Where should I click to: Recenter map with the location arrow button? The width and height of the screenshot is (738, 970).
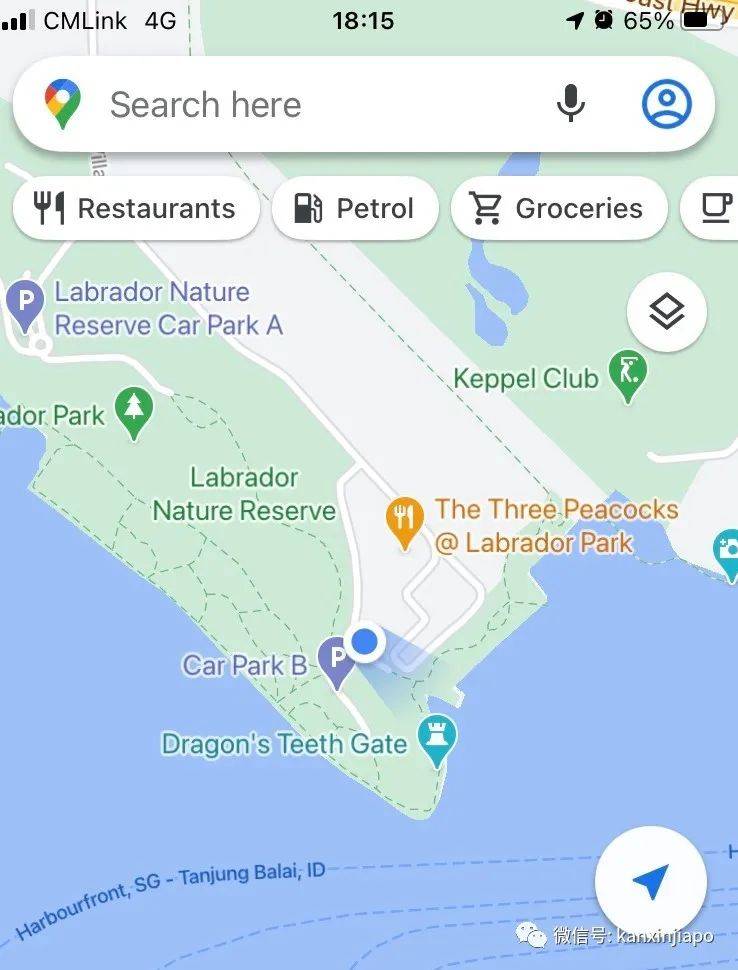point(650,882)
